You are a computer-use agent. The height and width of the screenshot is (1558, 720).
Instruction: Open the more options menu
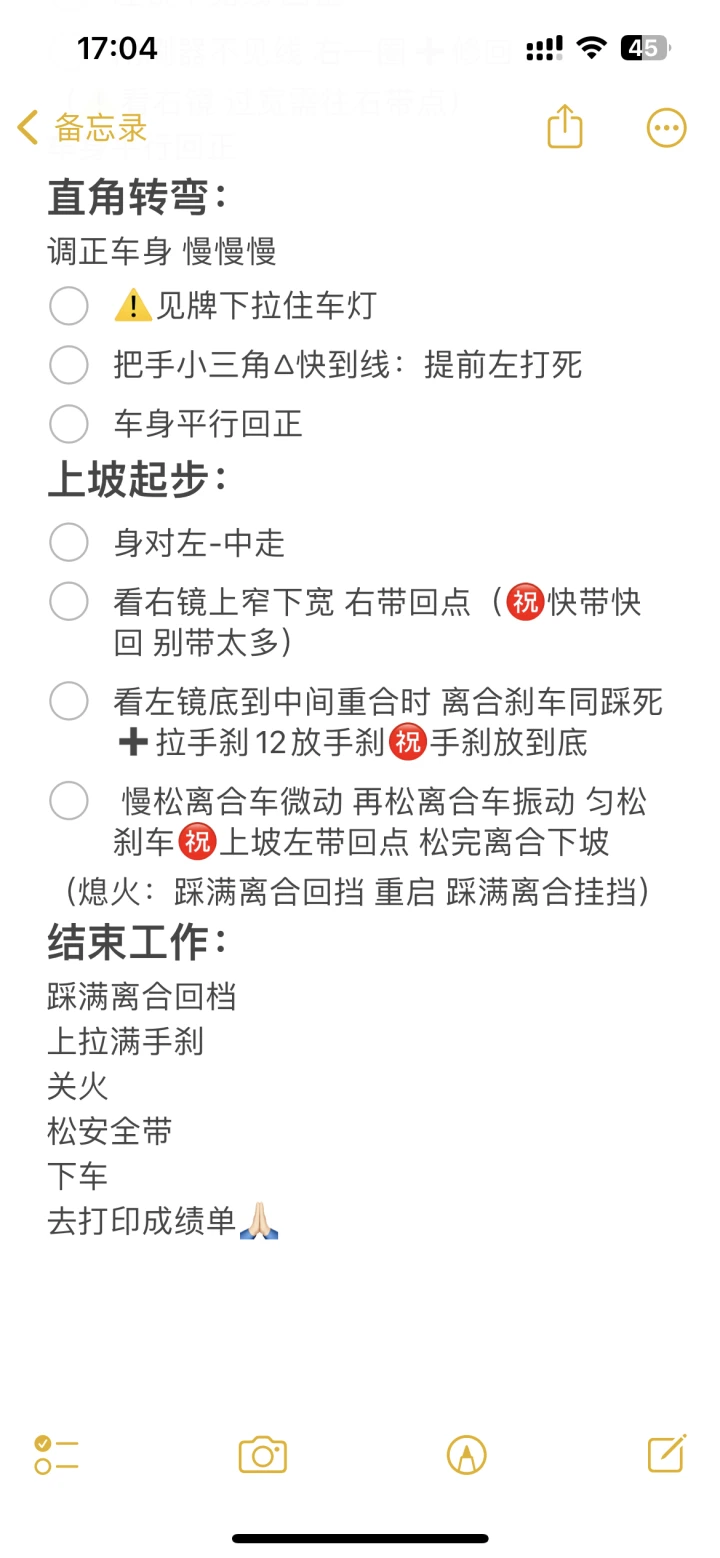(667, 128)
